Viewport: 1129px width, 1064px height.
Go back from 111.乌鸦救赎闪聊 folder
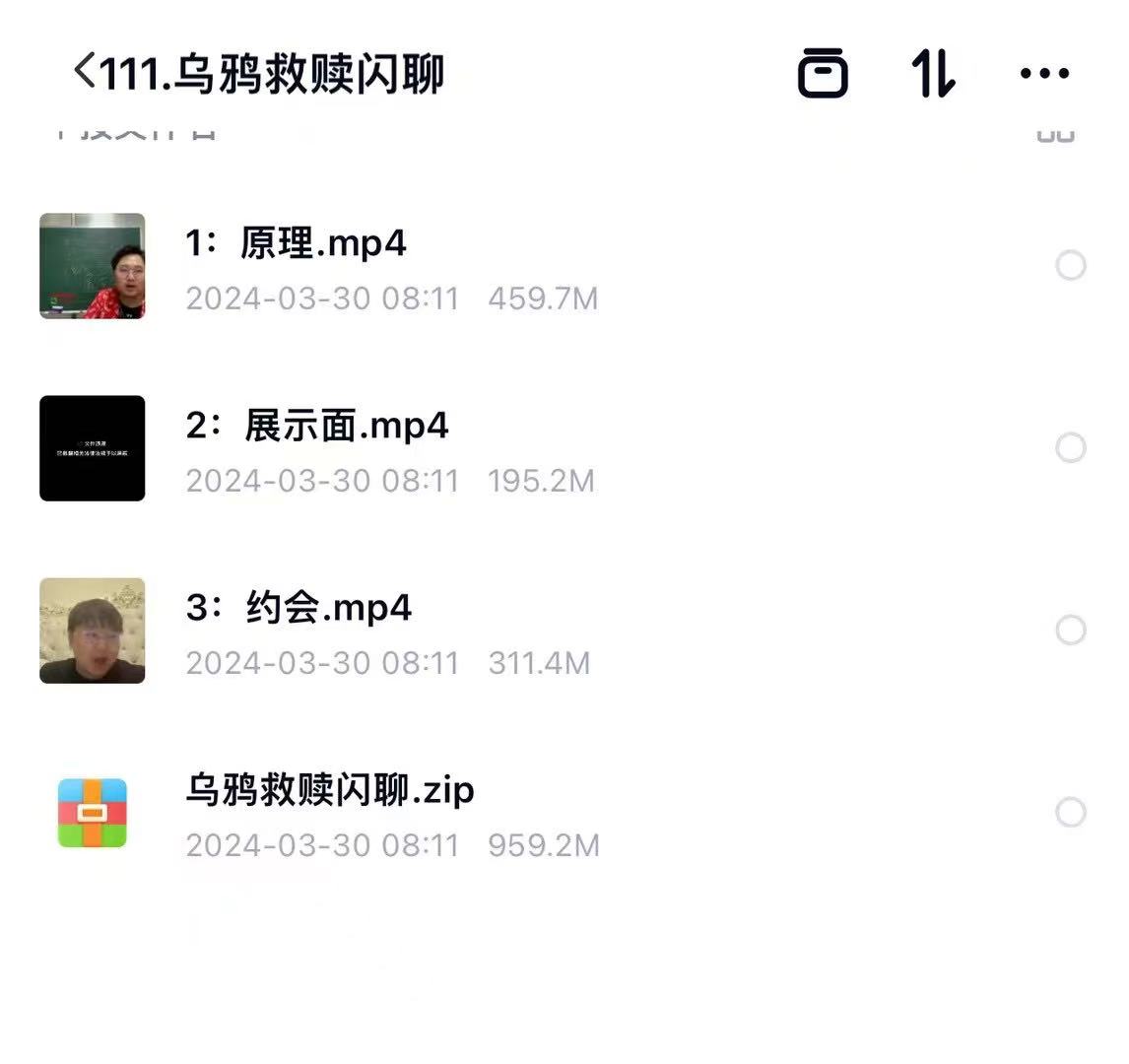[x=85, y=73]
